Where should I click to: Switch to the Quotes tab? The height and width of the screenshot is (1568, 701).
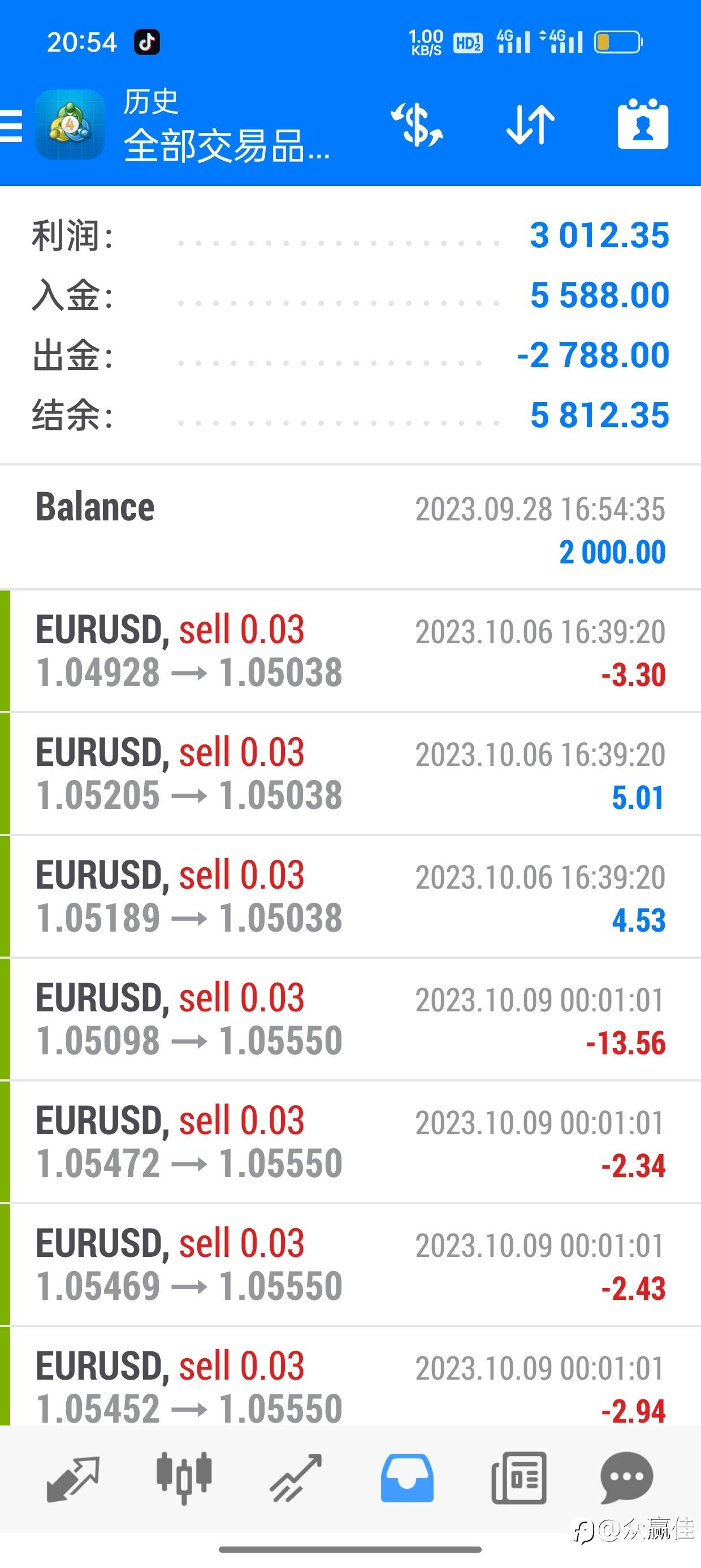pyautogui.click(x=73, y=1478)
